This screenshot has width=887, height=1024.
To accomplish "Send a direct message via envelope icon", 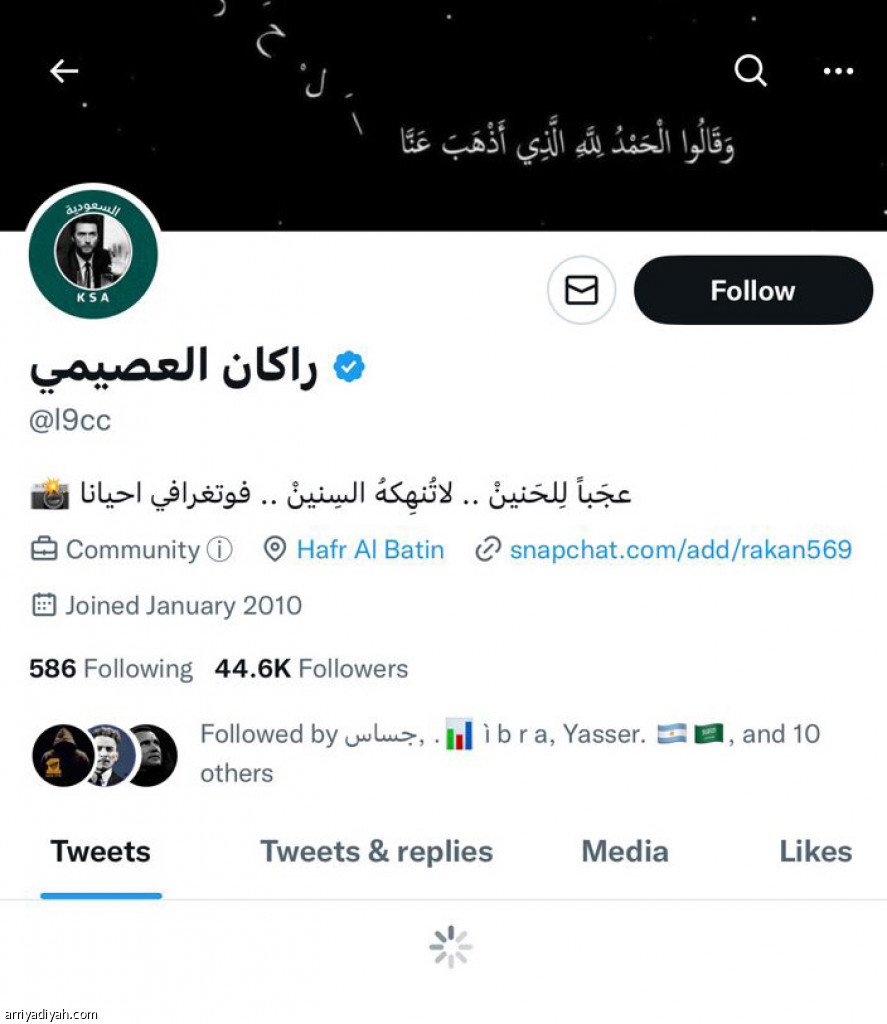I will [581, 290].
